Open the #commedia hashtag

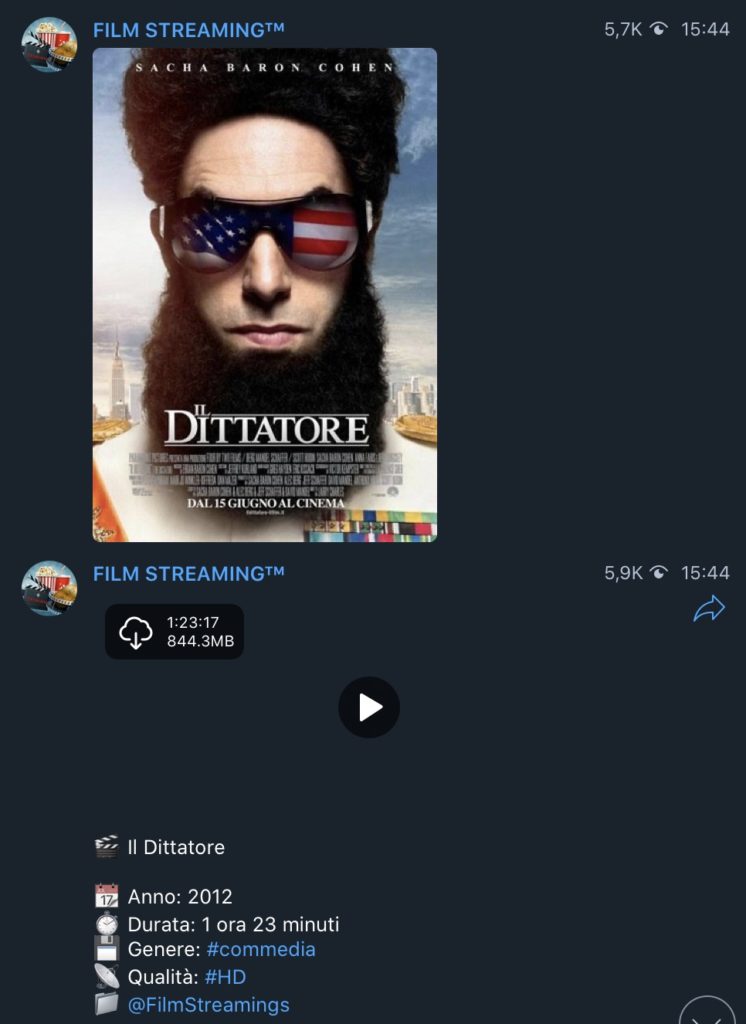[261, 949]
